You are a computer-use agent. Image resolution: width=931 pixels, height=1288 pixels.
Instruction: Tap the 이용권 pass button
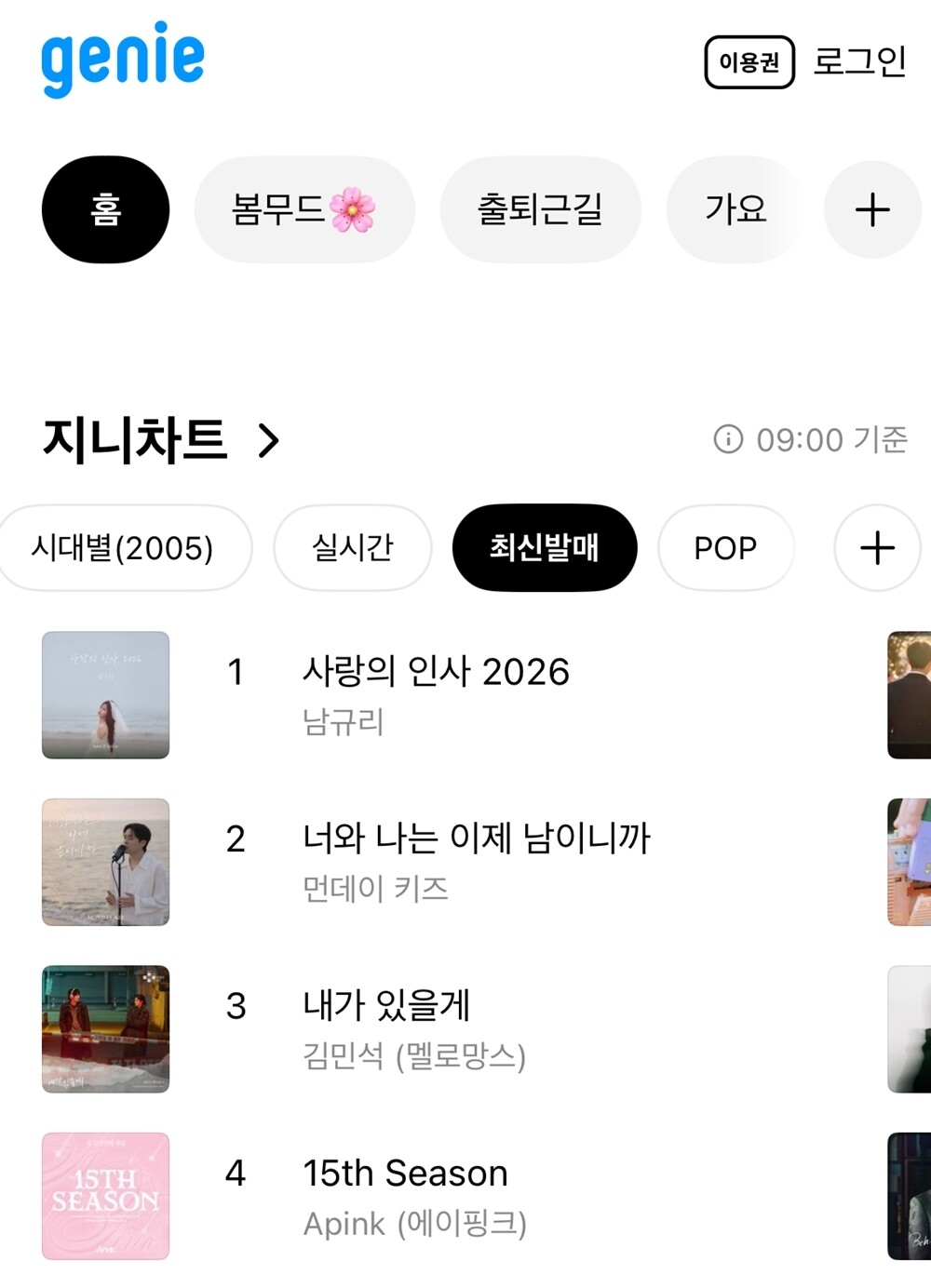[749, 62]
